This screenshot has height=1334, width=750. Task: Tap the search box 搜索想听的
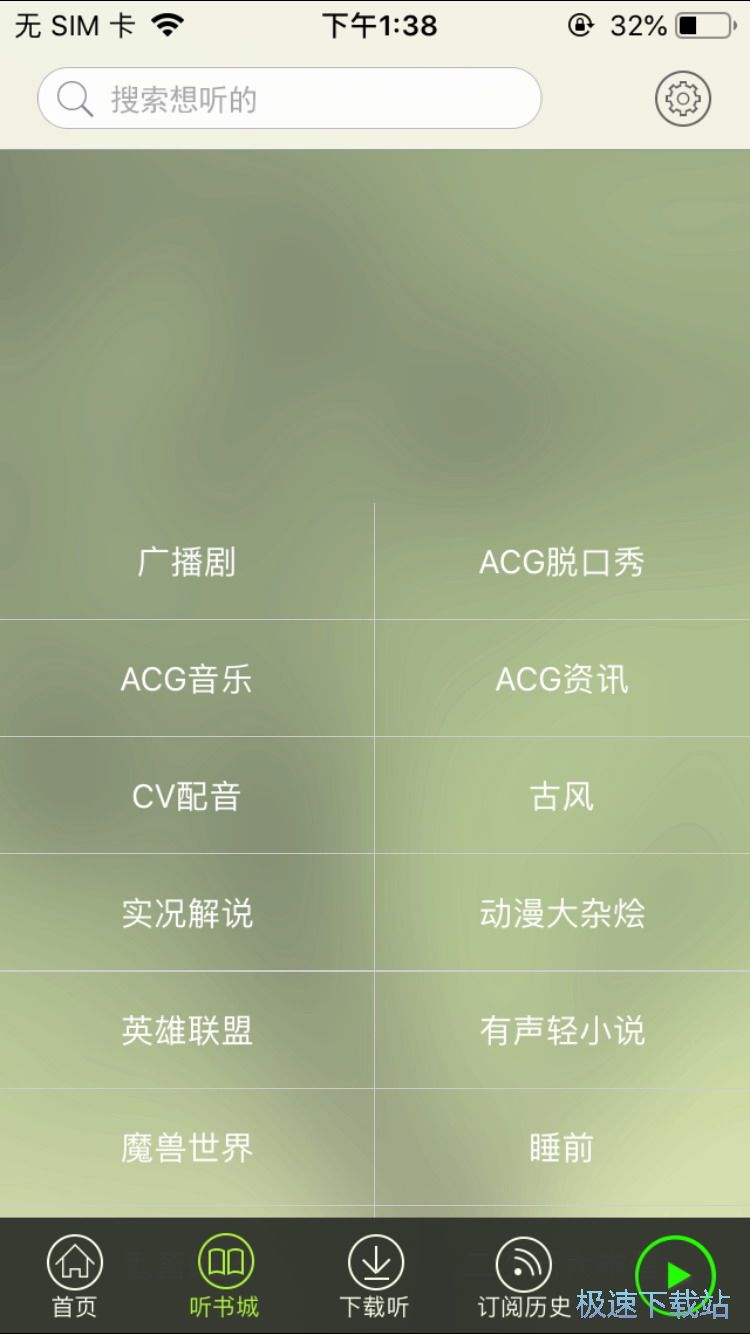coord(289,99)
